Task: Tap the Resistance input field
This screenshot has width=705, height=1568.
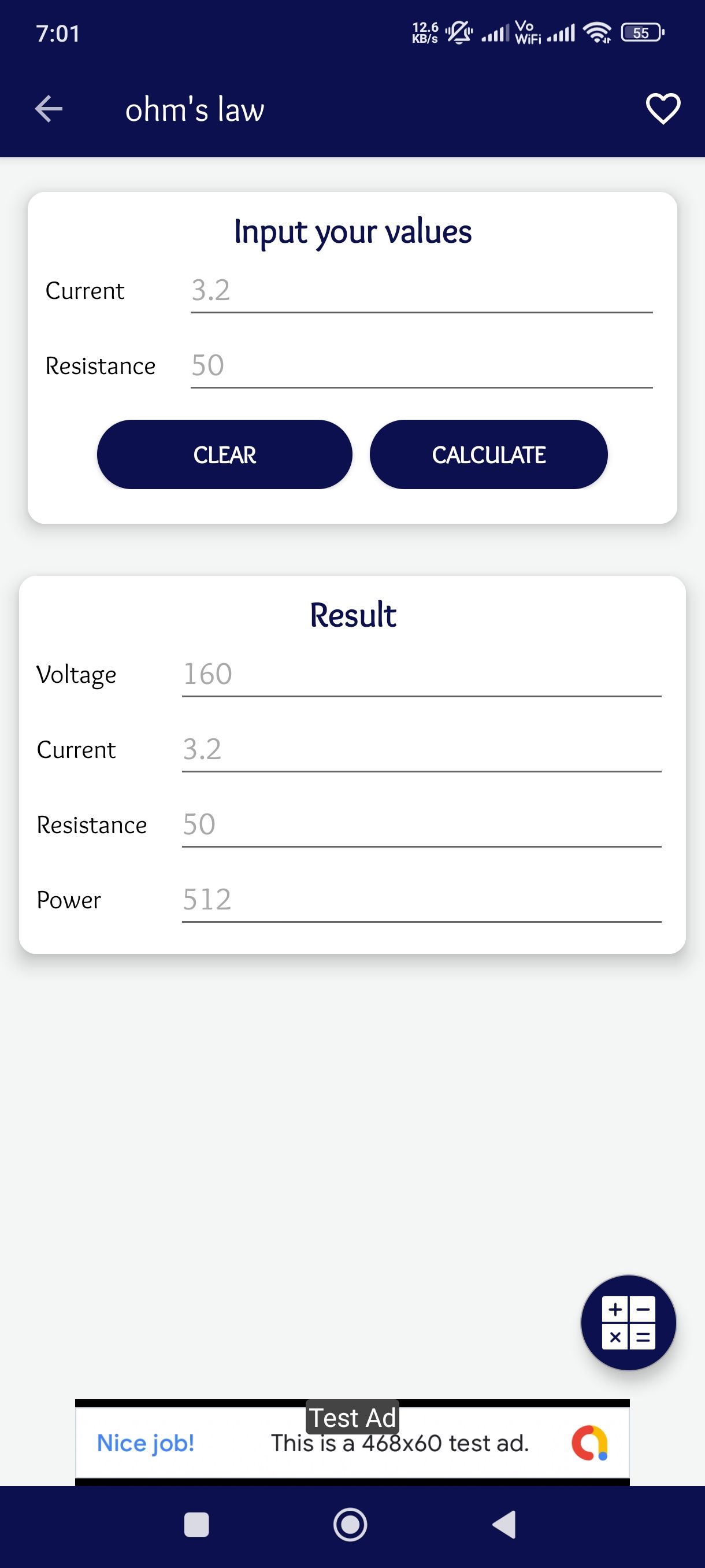Action: click(421, 366)
